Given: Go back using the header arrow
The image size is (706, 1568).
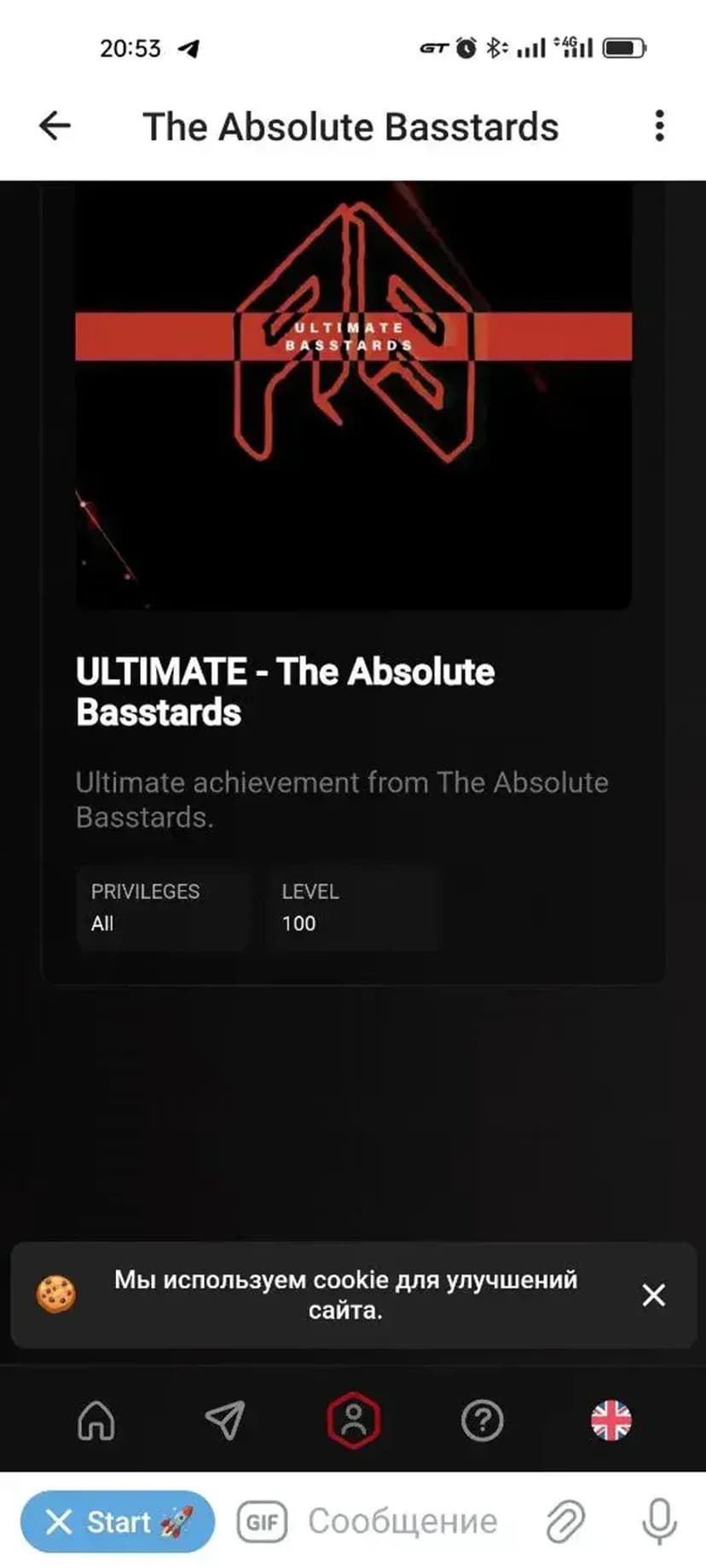Looking at the screenshot, I should [x=55, y=126].
